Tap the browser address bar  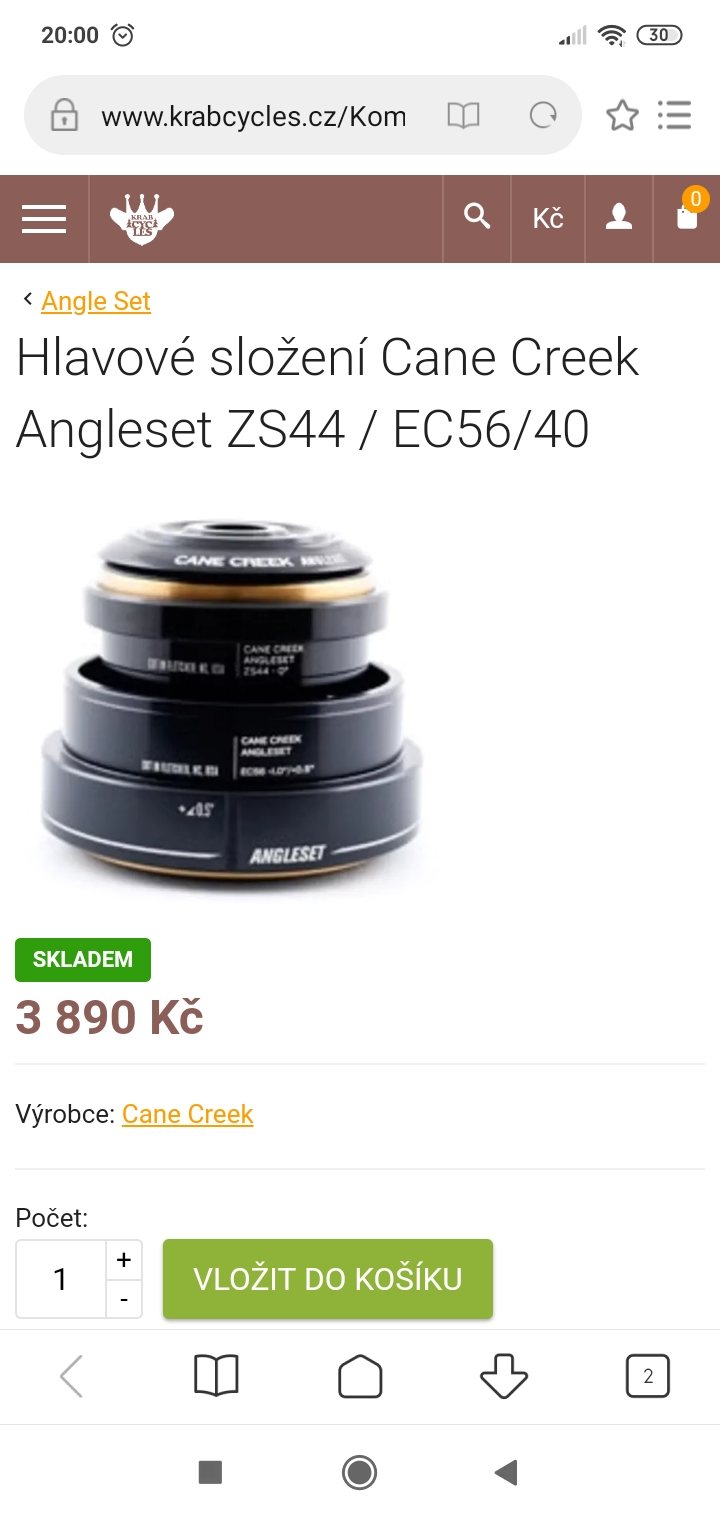pyautogui.click(x=254, y=117)
